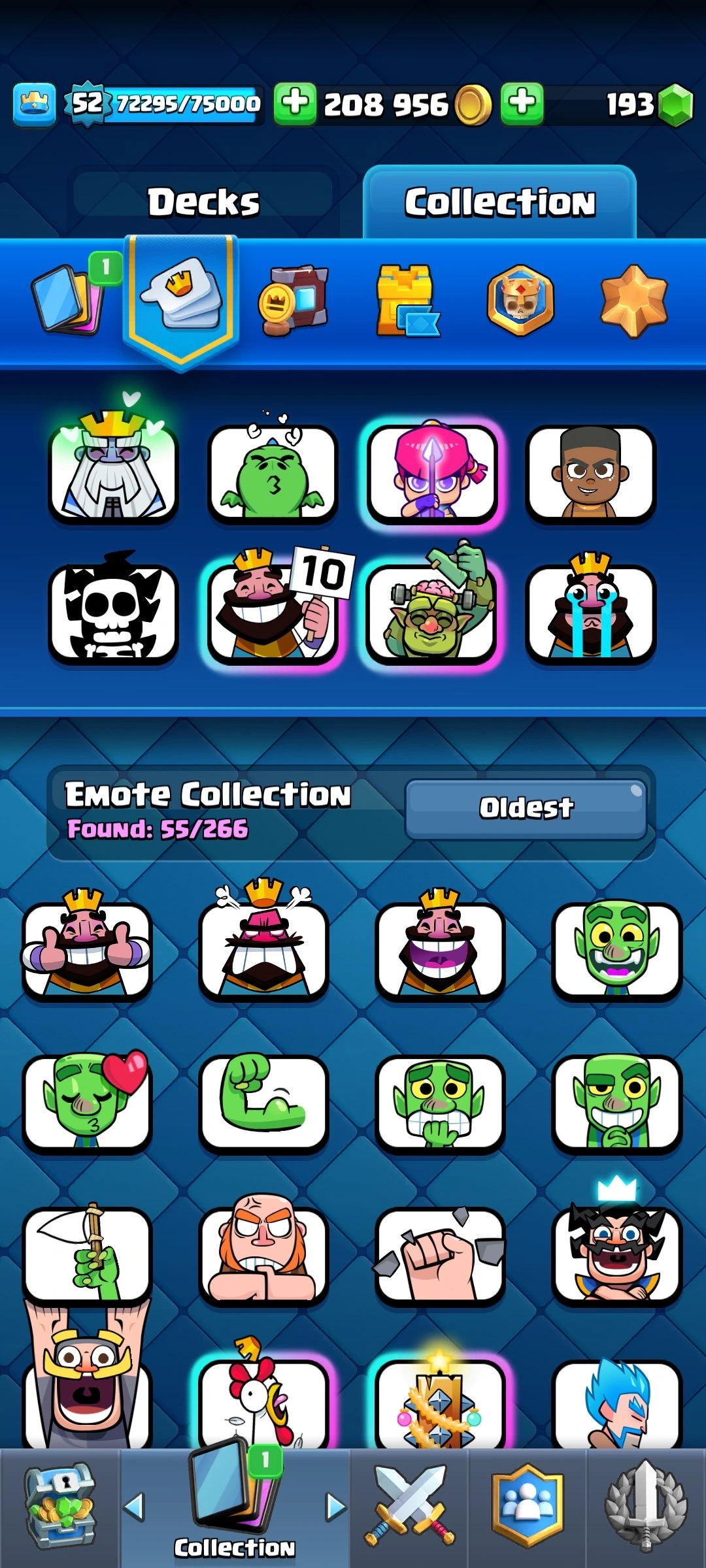Select the crying King emote in deck
Viewport: 706px width, 1568px height.
pos(590,611)
